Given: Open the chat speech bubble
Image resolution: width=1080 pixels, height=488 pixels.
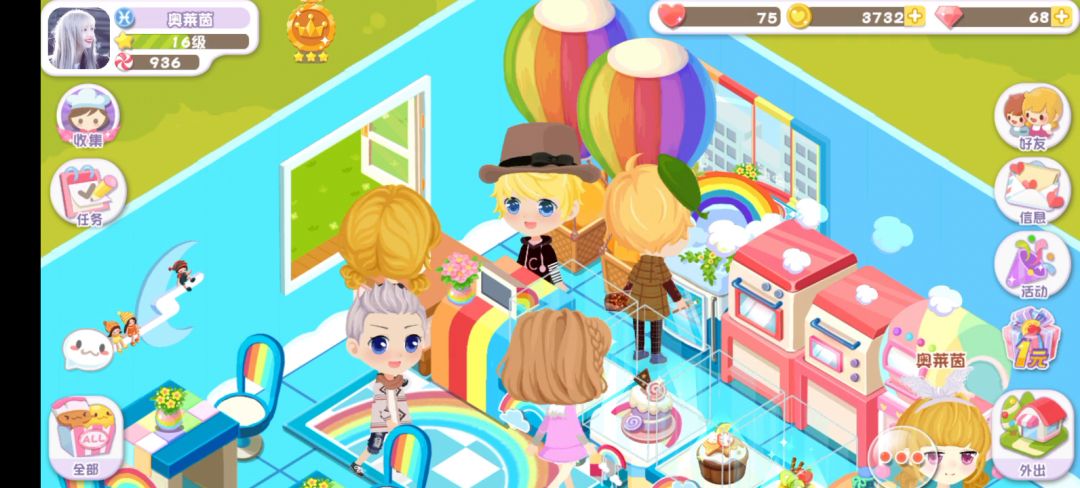Looking at the screenshot, I should coord(87,350).
